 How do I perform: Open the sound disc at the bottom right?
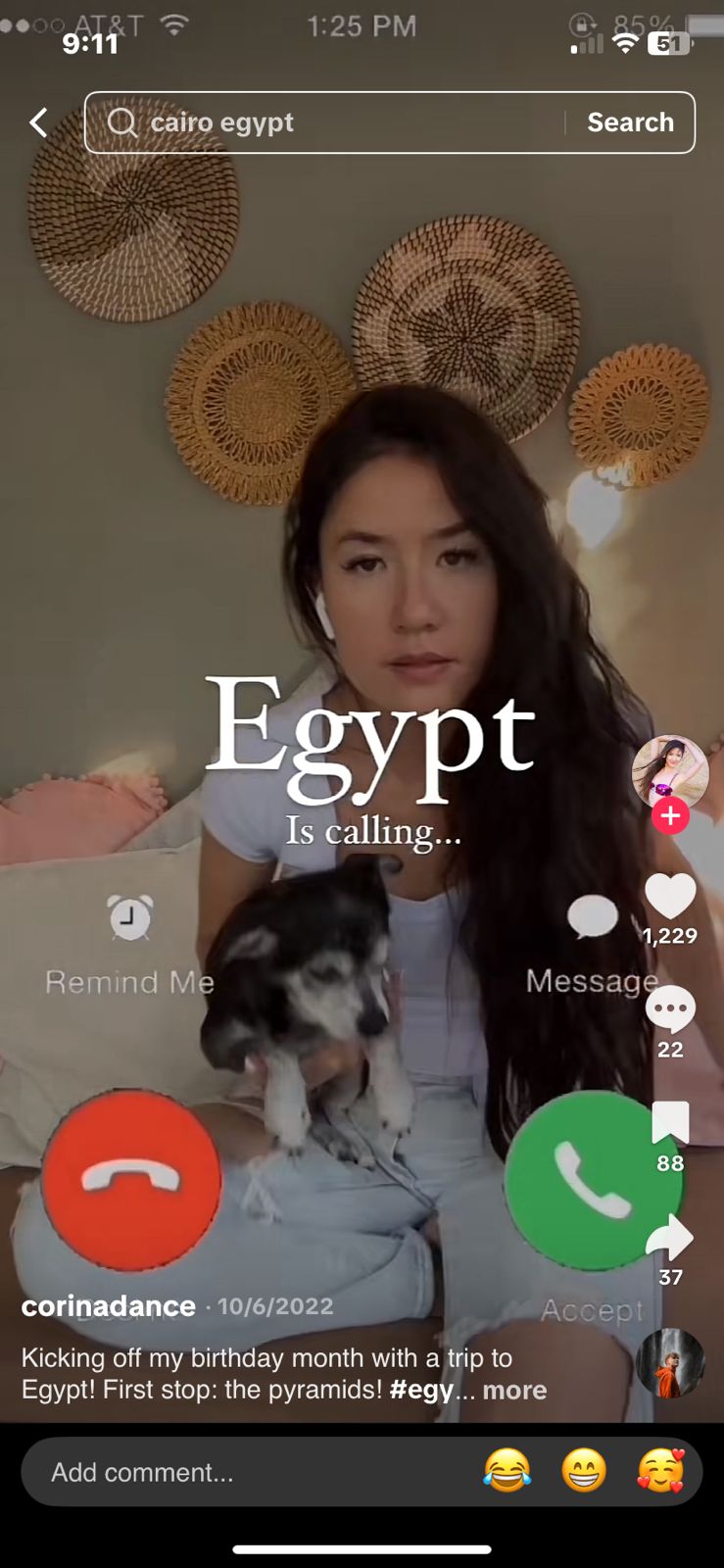click(670, 1363)
